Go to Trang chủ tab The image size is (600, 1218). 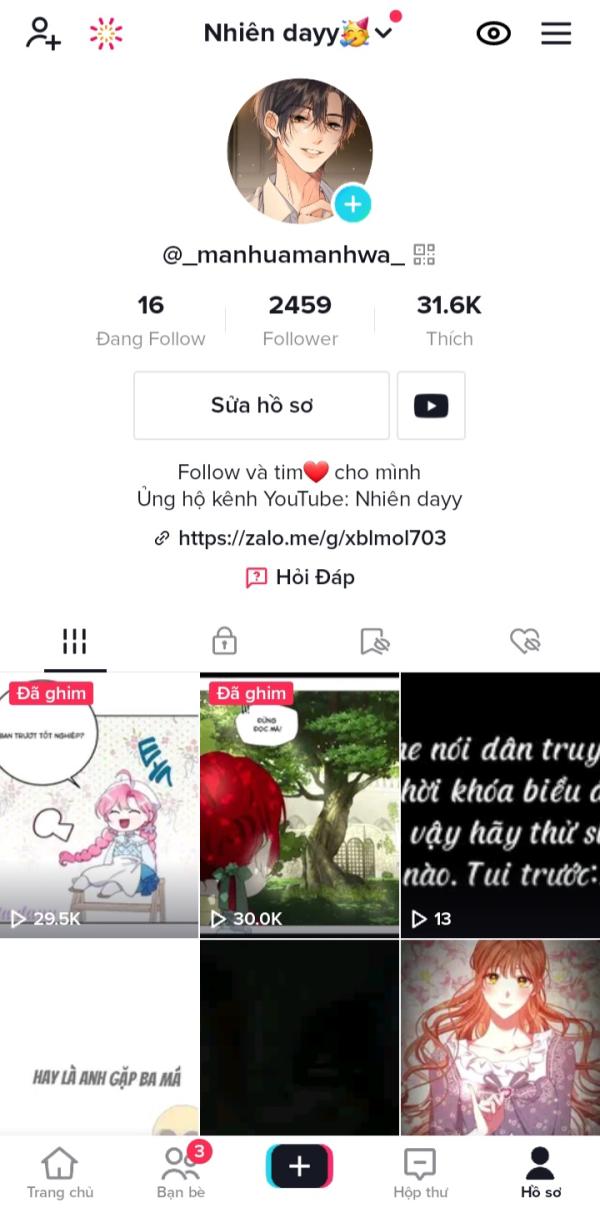tap(60, 1173)
